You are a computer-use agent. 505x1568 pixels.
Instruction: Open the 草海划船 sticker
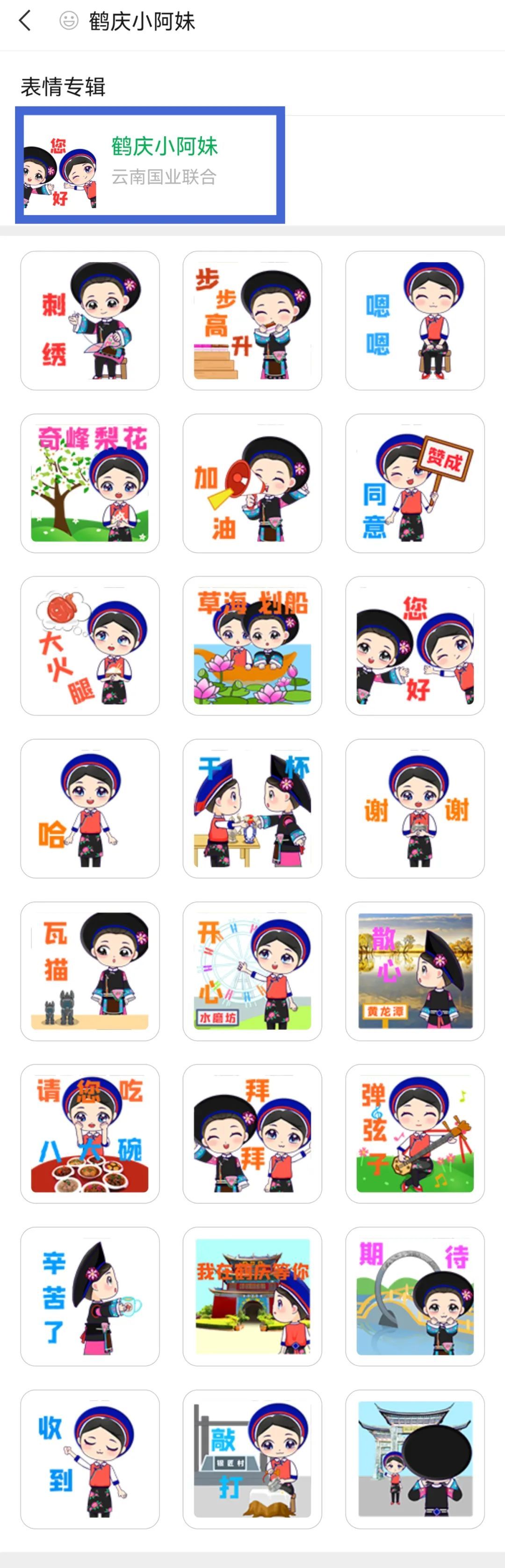tap(252, 646)
